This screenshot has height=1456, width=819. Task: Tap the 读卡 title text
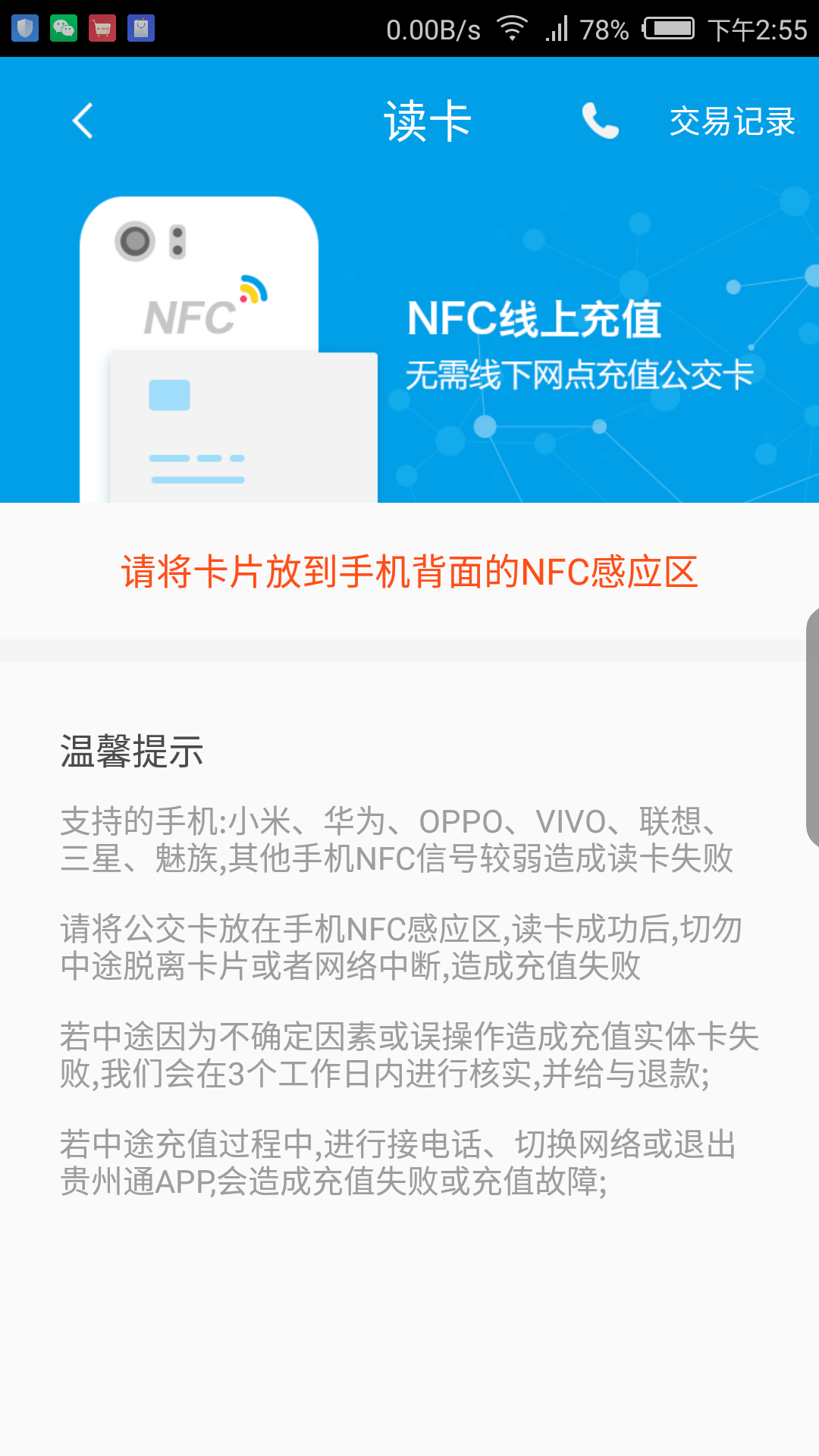428,120
